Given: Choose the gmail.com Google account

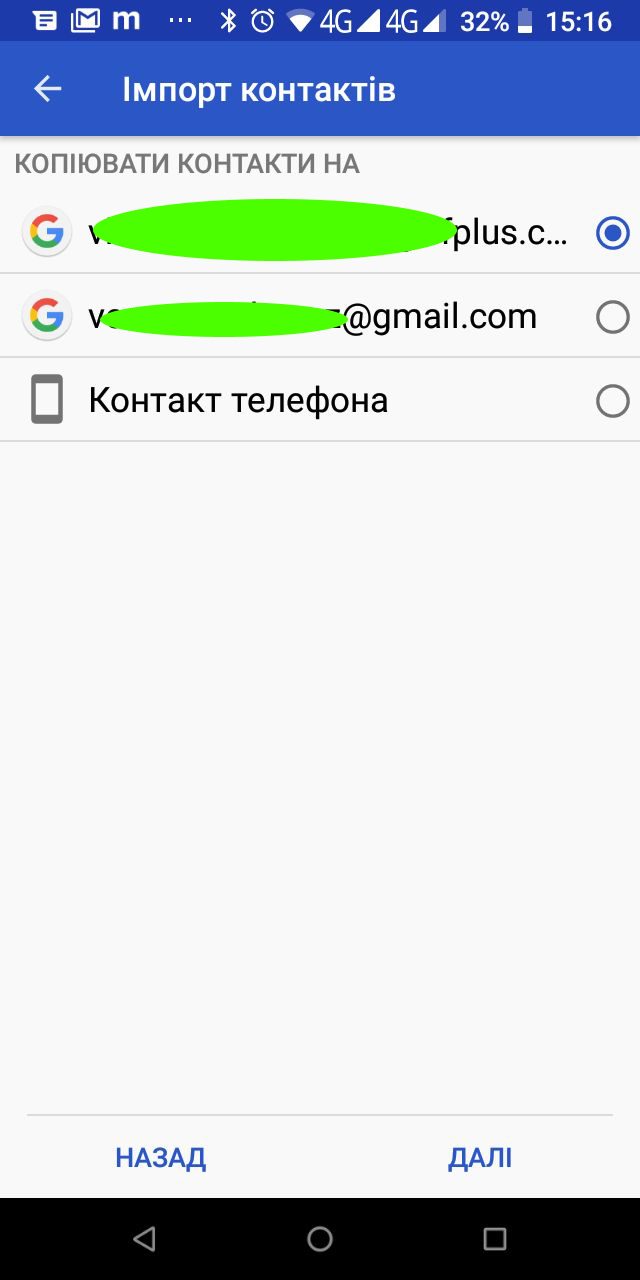Looking at the screenshot, I should pyautogui.click(x=611, y=317).
